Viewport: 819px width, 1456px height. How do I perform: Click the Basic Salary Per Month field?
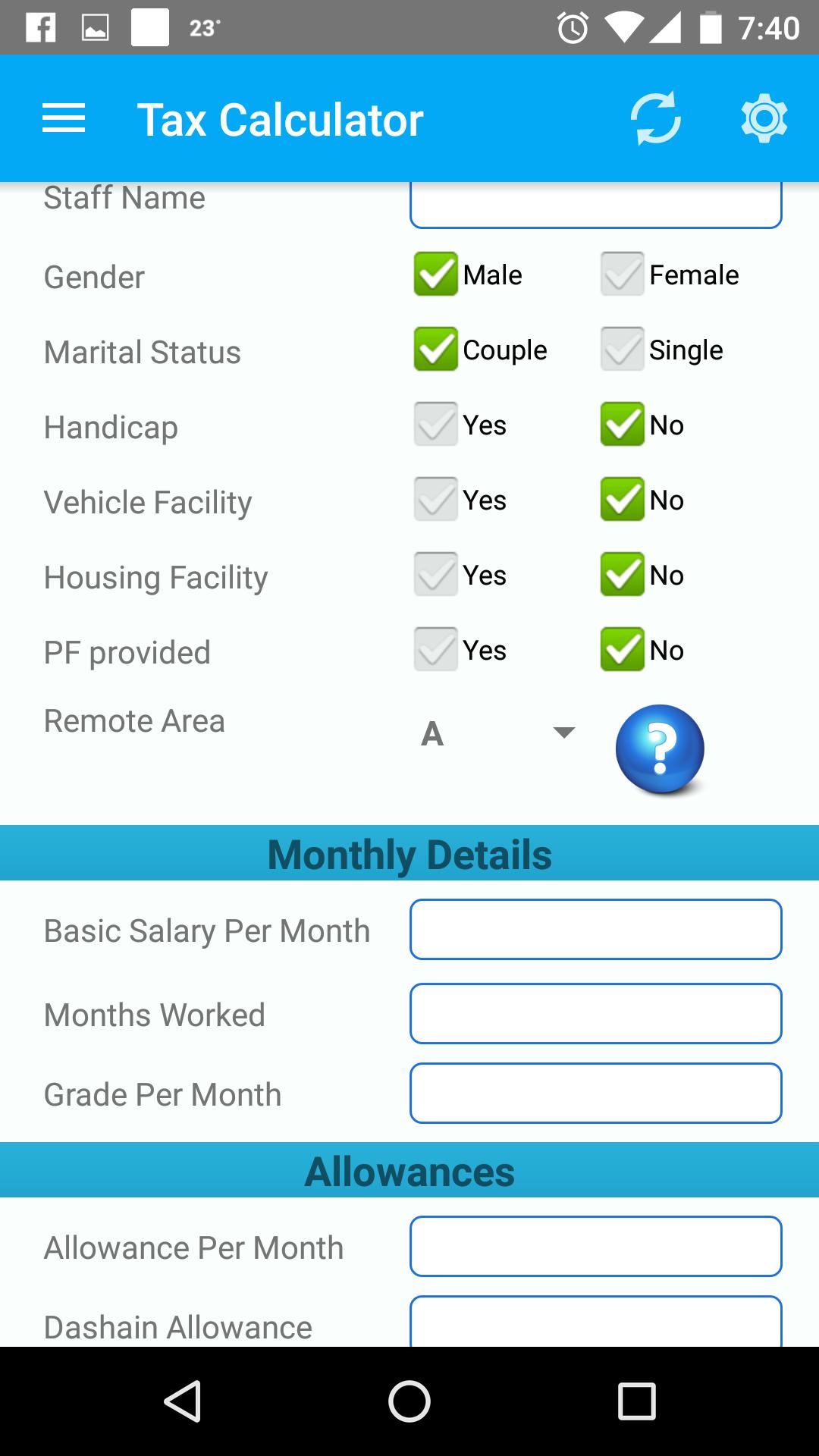pyautogui.click(x=595, y=929)
